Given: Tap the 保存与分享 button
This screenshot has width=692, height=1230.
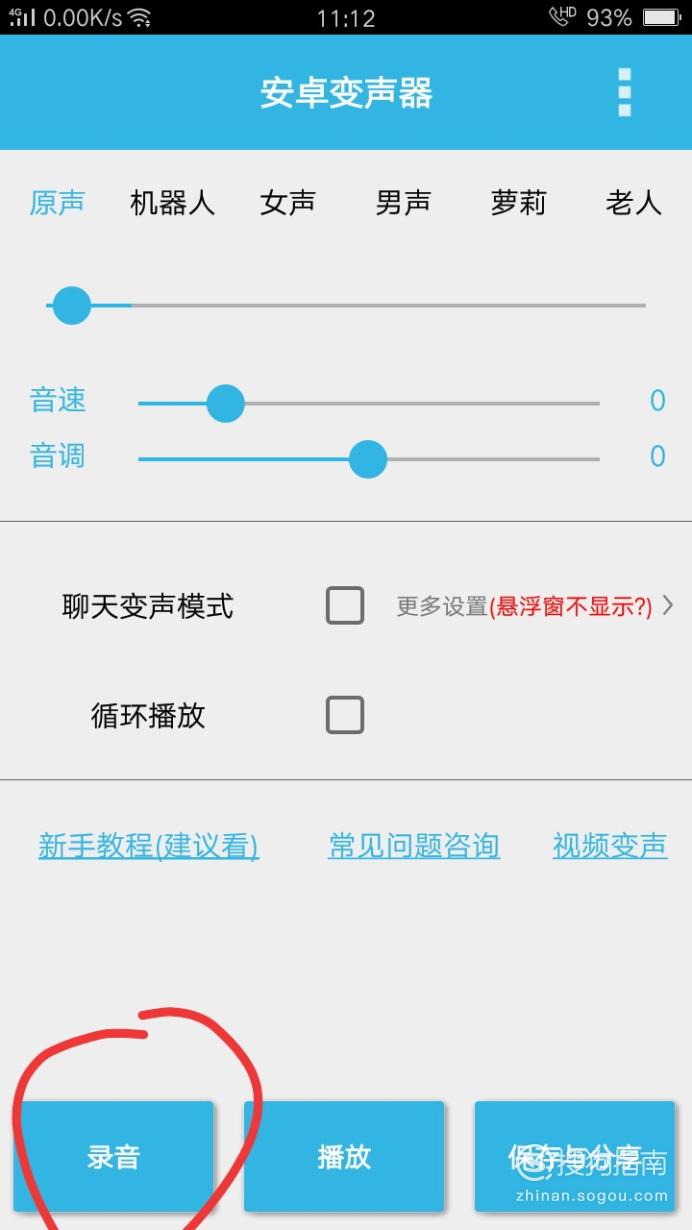Looking at the screenshot, I should pos(575,1157).
